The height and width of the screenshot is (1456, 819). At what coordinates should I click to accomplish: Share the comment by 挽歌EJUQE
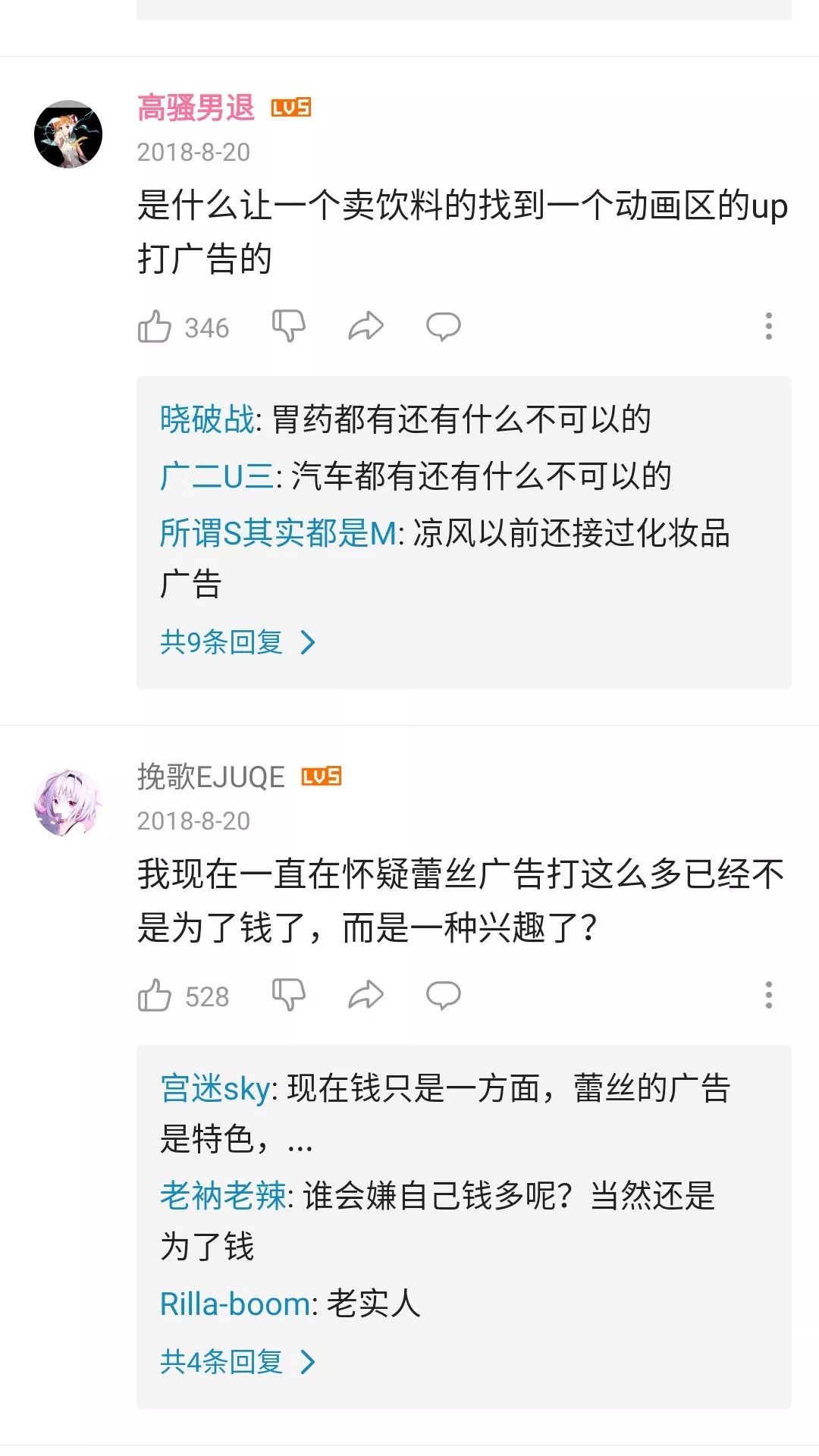[366, 996]
